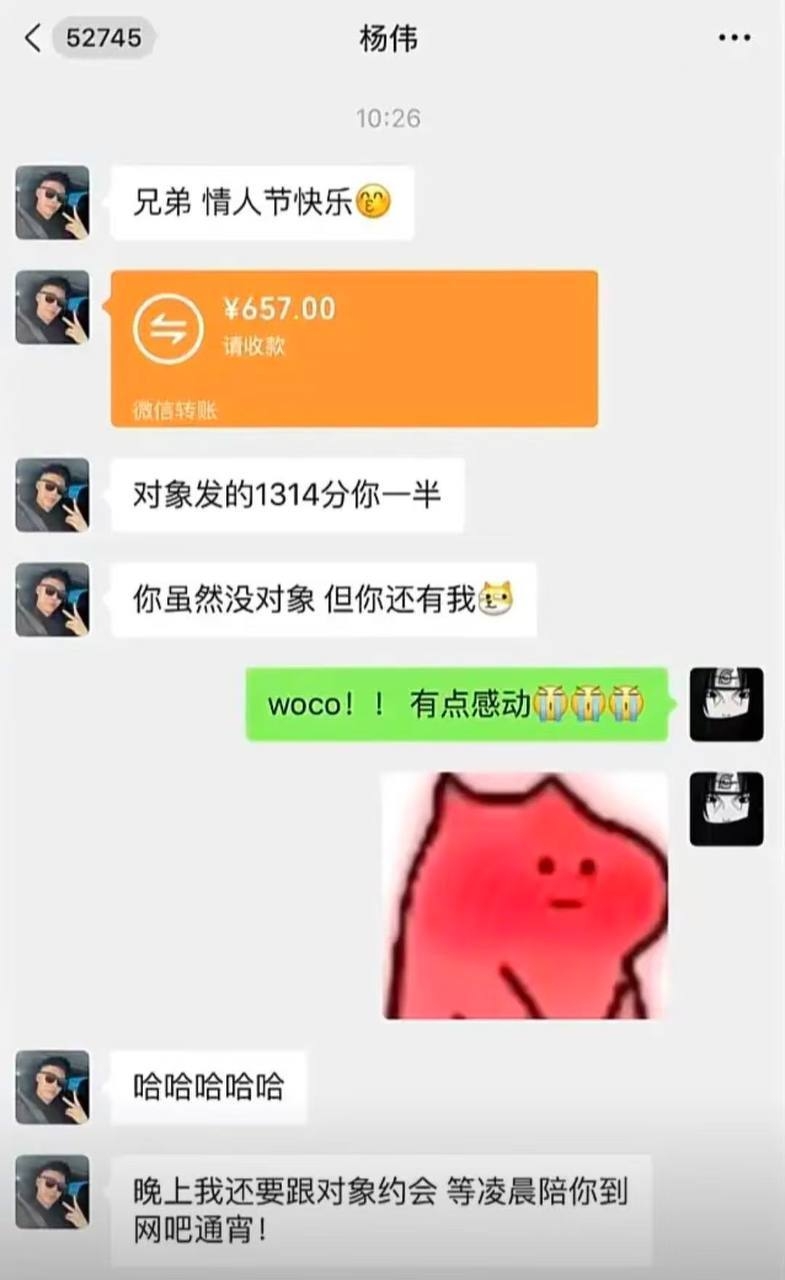785x1280 pixels.
Task: Open 杨伟's avatar next to 兄弟 情人节快乐
Action: (x=52, y=203)
